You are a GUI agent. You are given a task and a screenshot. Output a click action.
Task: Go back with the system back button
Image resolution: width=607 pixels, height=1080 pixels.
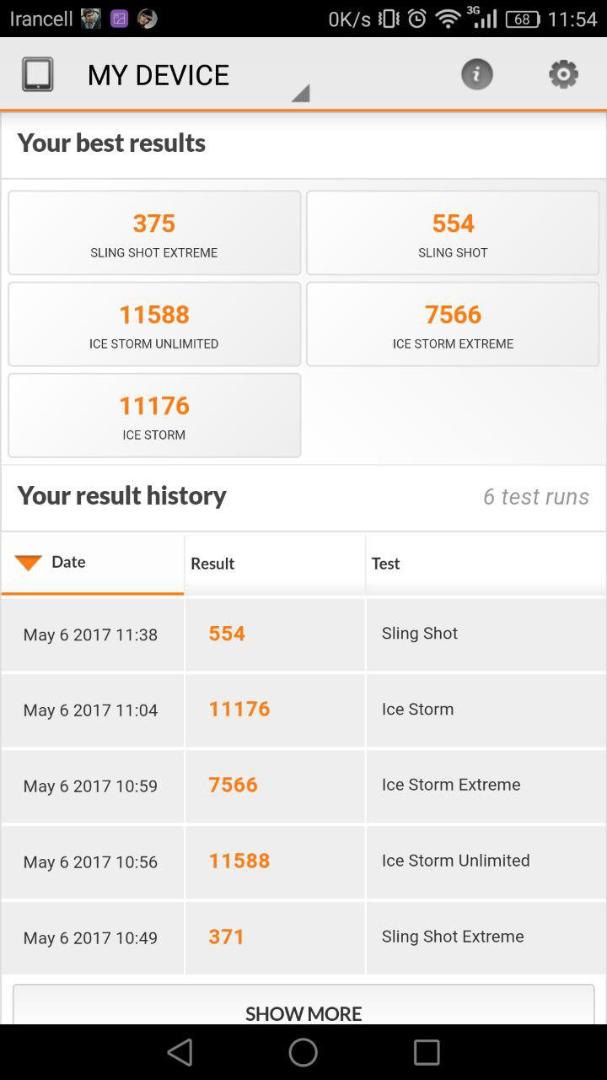(x=180, y=1052)
